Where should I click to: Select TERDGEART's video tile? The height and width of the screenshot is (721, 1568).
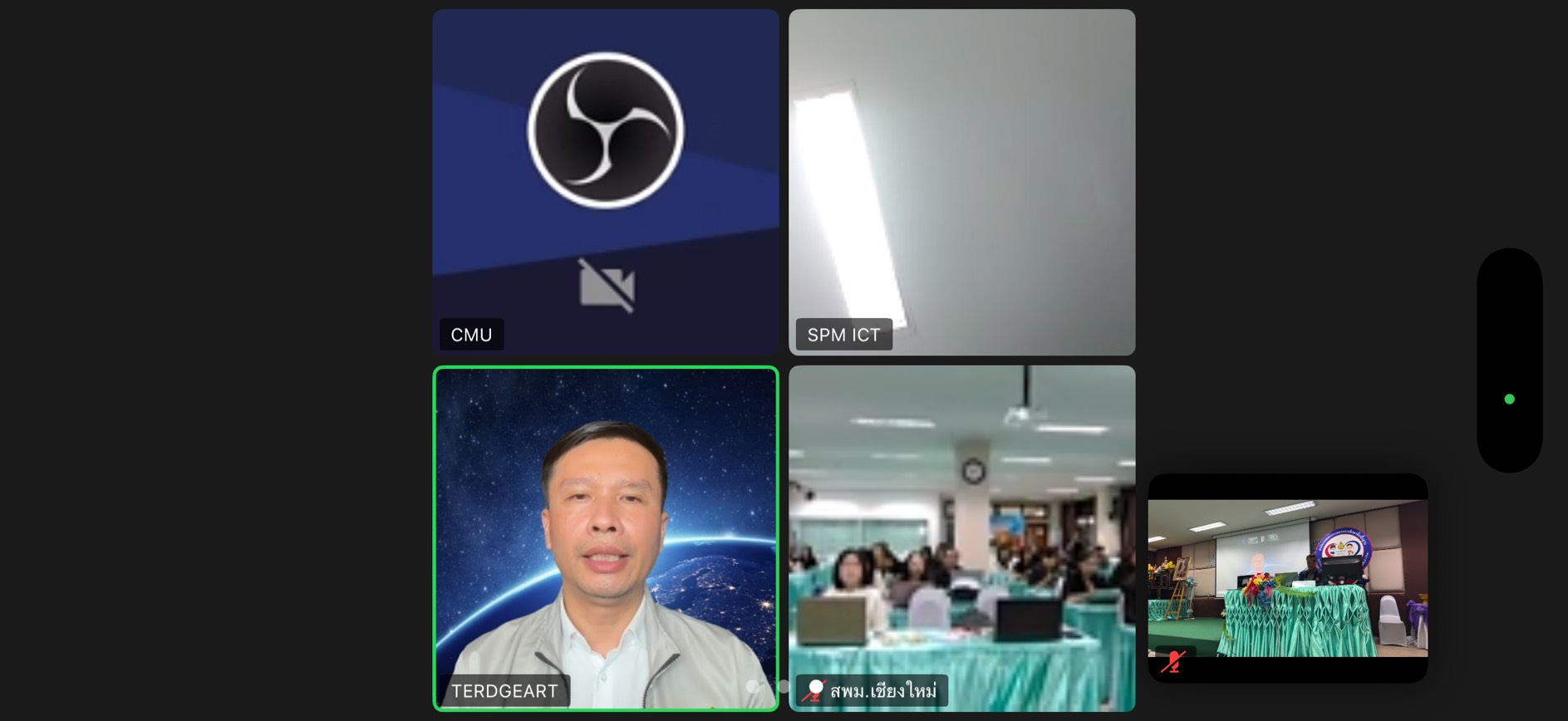(x=605, y=537)
